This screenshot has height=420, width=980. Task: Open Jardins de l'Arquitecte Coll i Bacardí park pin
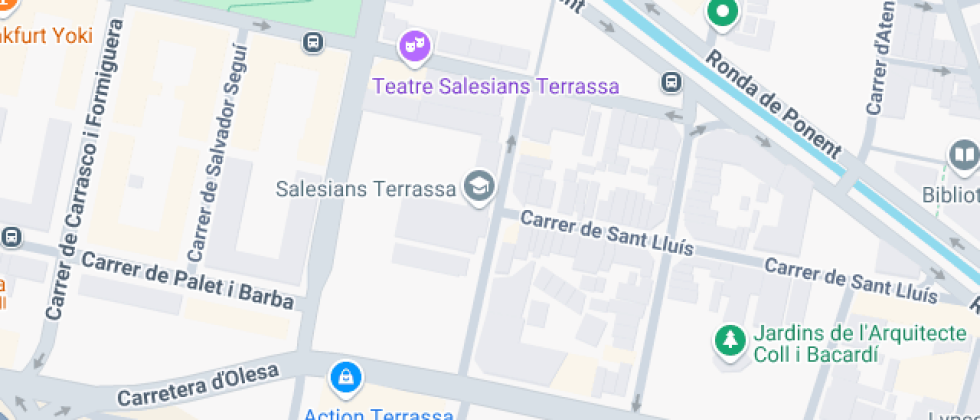(x=730, y=341)
